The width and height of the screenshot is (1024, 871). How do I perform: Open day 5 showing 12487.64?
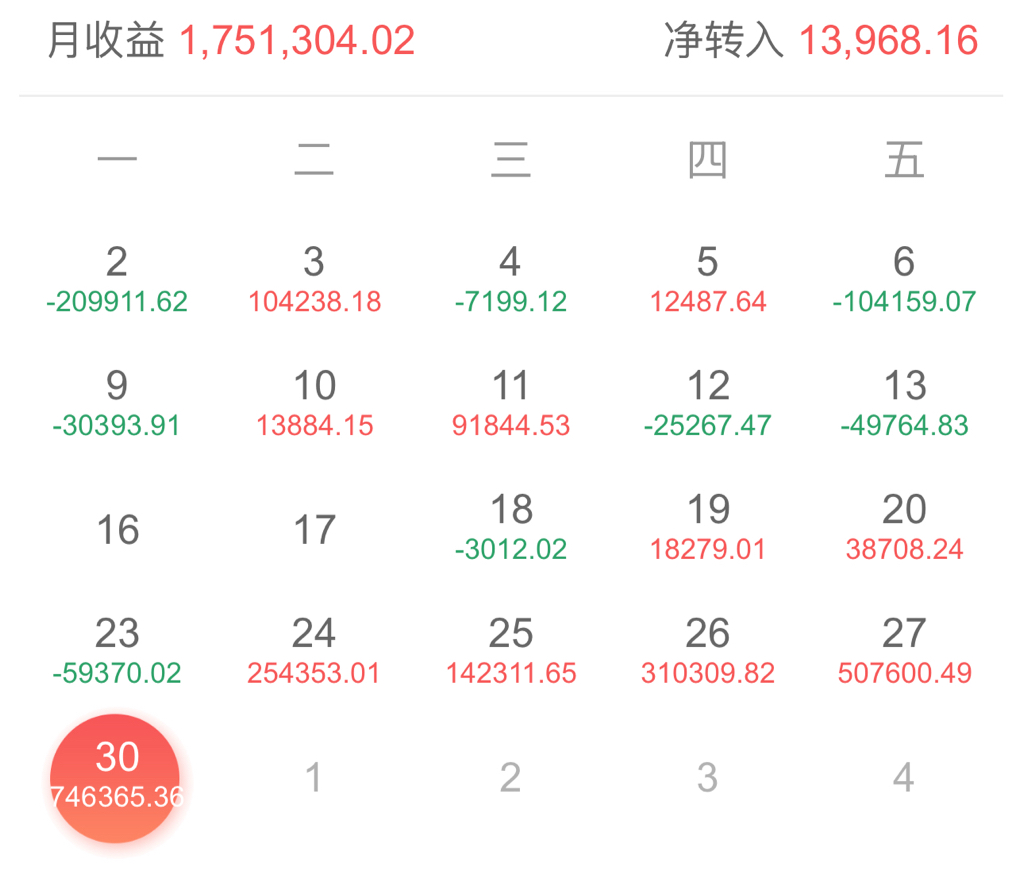tap(707, 278)
